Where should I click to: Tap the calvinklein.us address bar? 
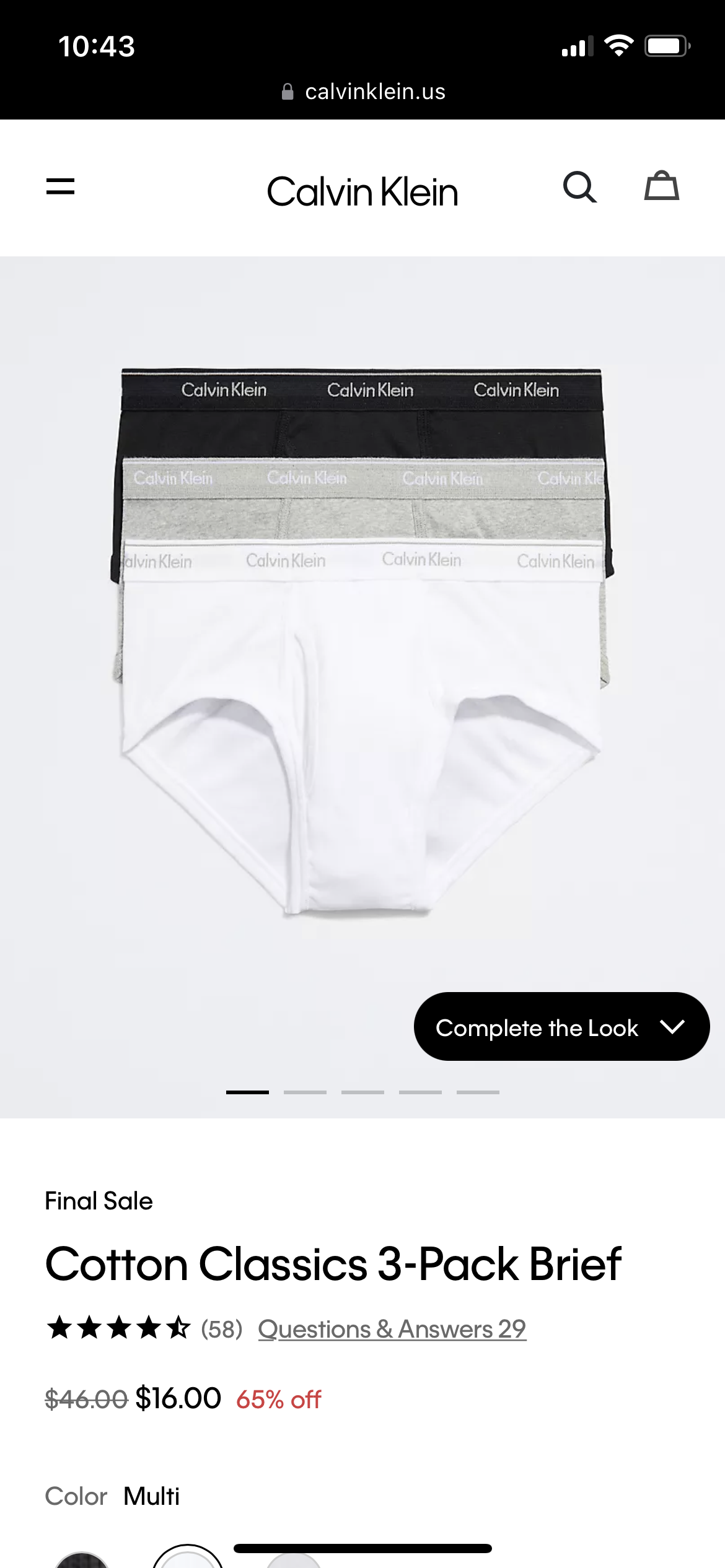tap(362, 92)
